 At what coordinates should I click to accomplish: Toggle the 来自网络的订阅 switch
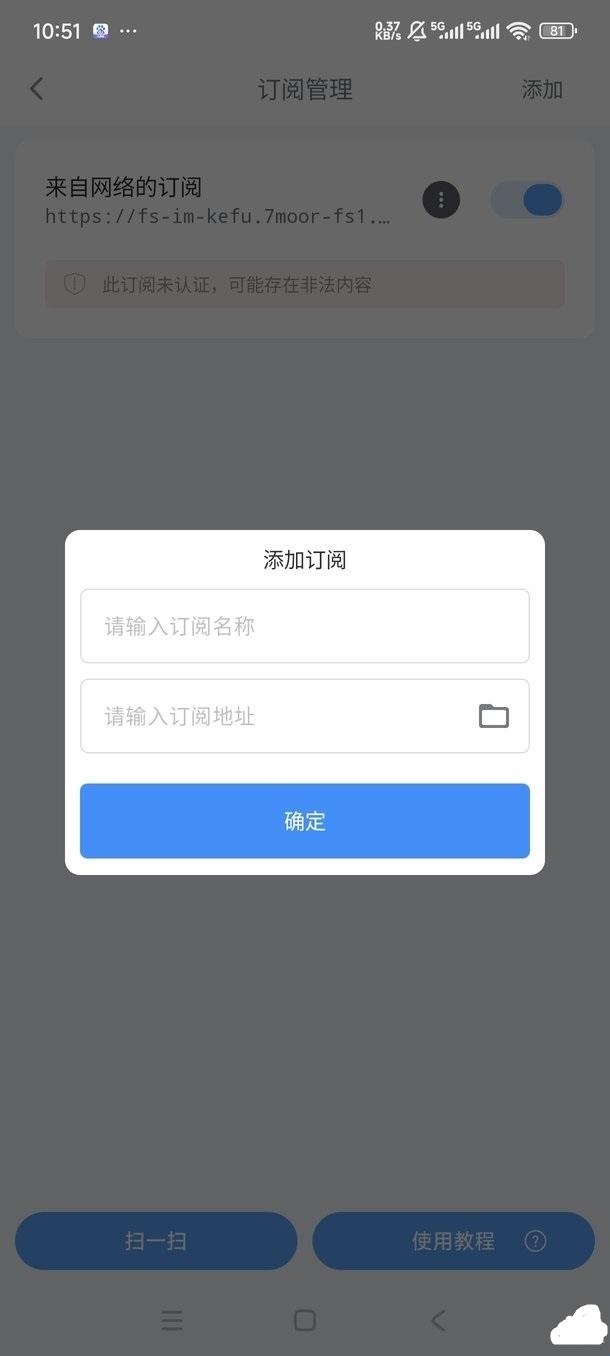[x=528, y=200]
